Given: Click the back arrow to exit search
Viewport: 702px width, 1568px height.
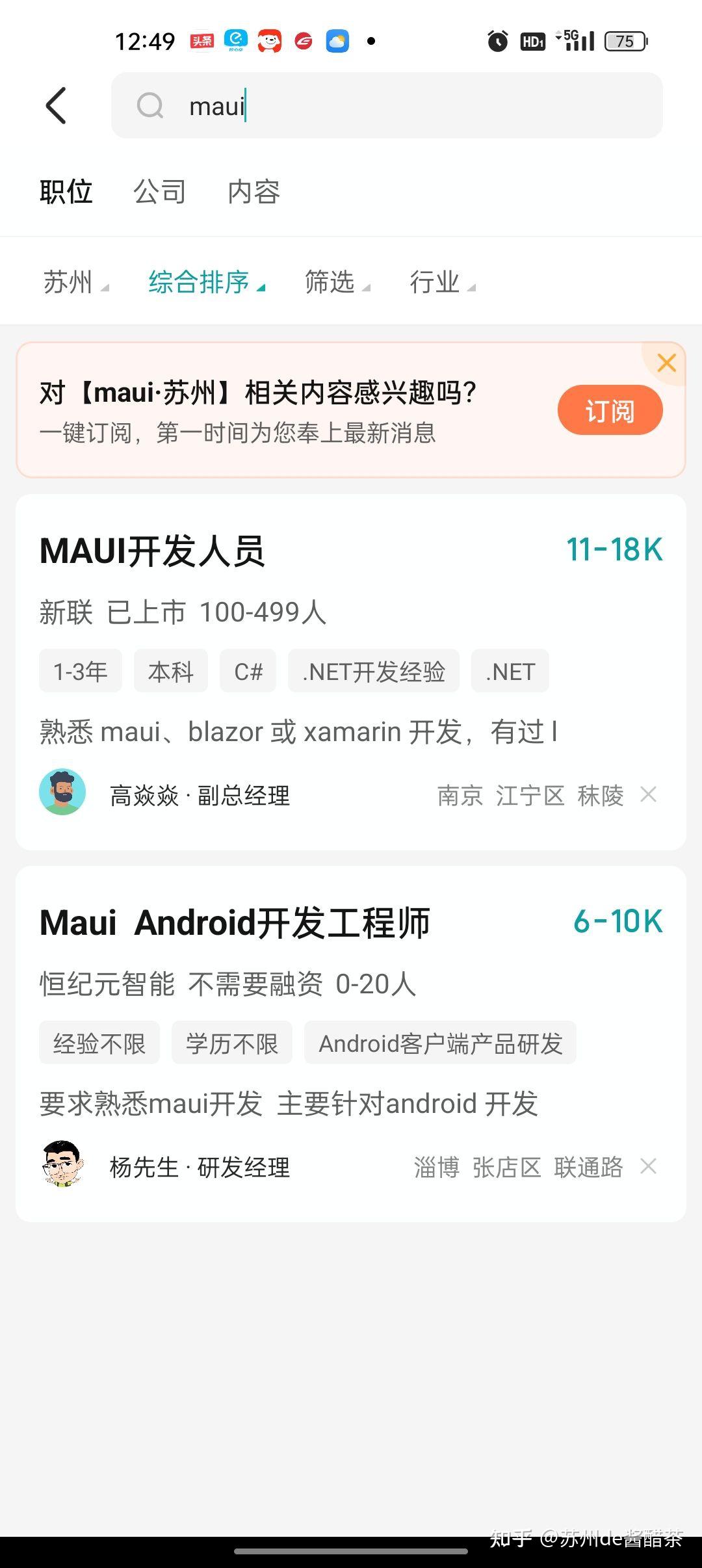Looking at the screenshot, I should (56, 105).
